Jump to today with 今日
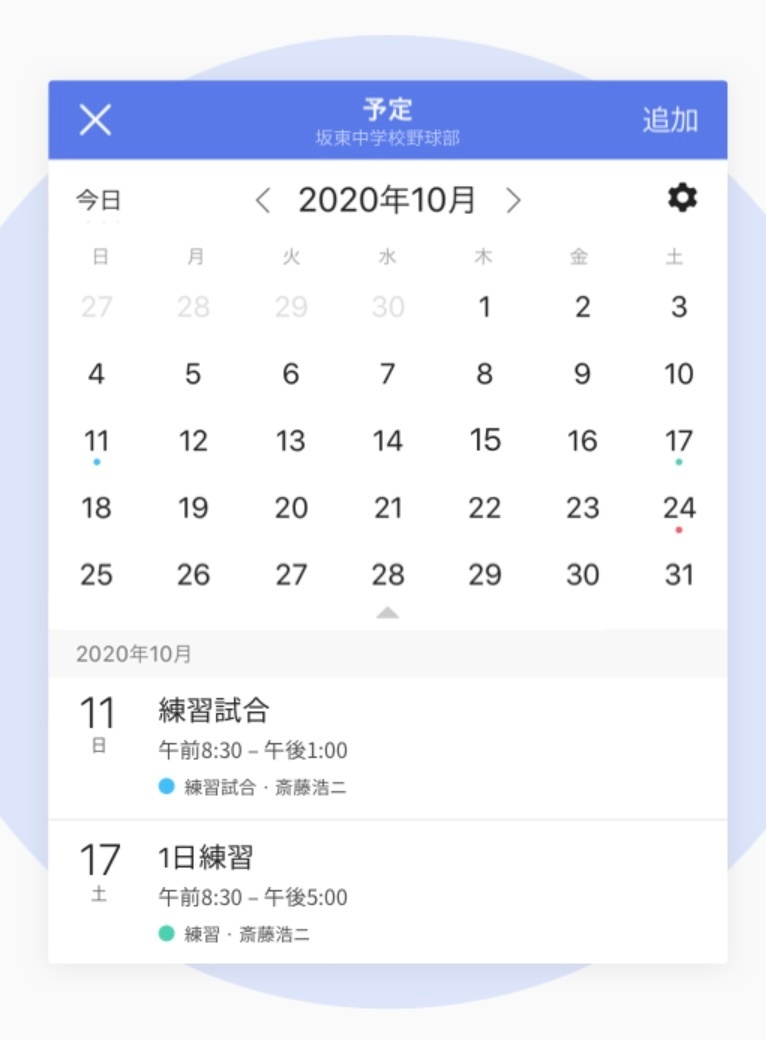Image resolution: width=766 pixels, height=1040 pixels. tap(98, 200)
